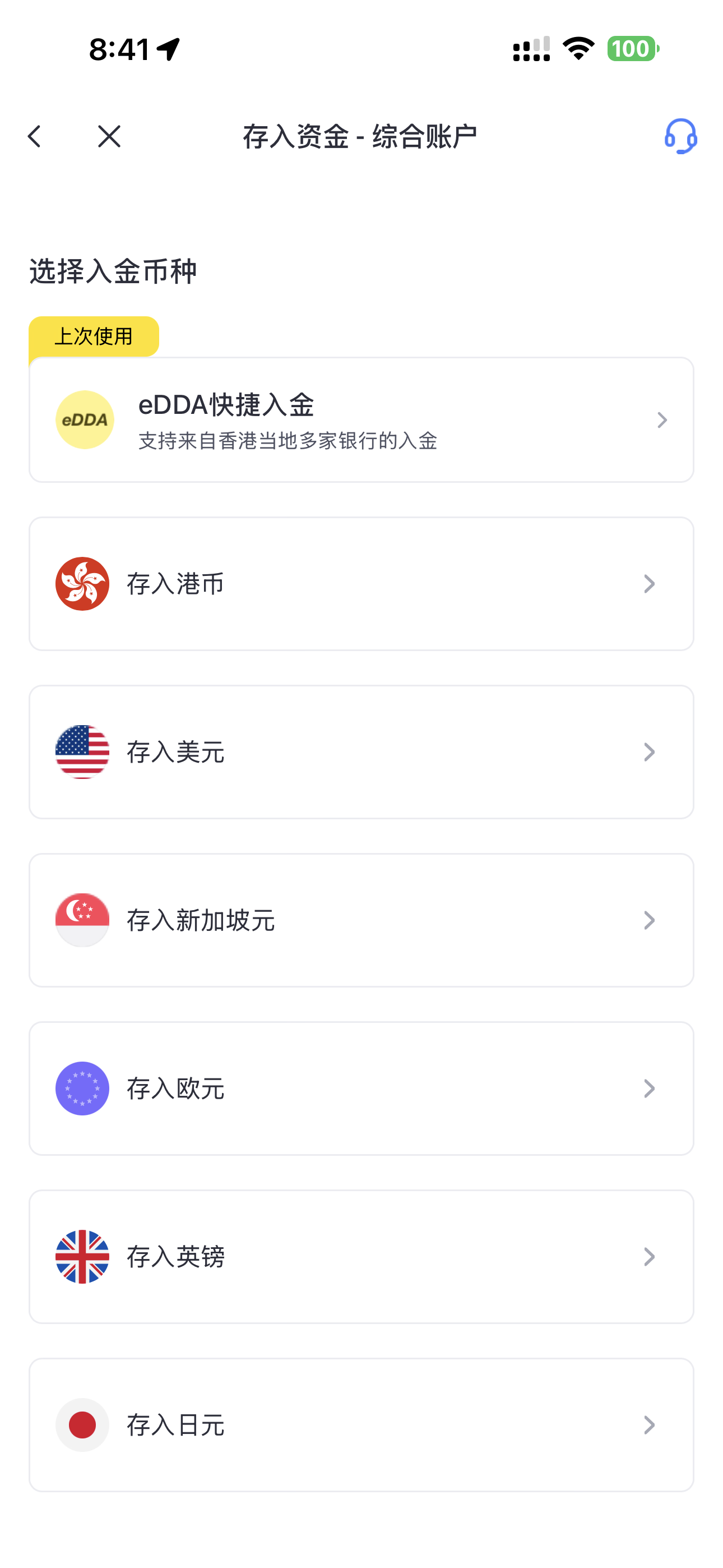This screenshot has height=1568, width=723.
Task: Choose 存入英镑 deposit option
Action: 361,1256
